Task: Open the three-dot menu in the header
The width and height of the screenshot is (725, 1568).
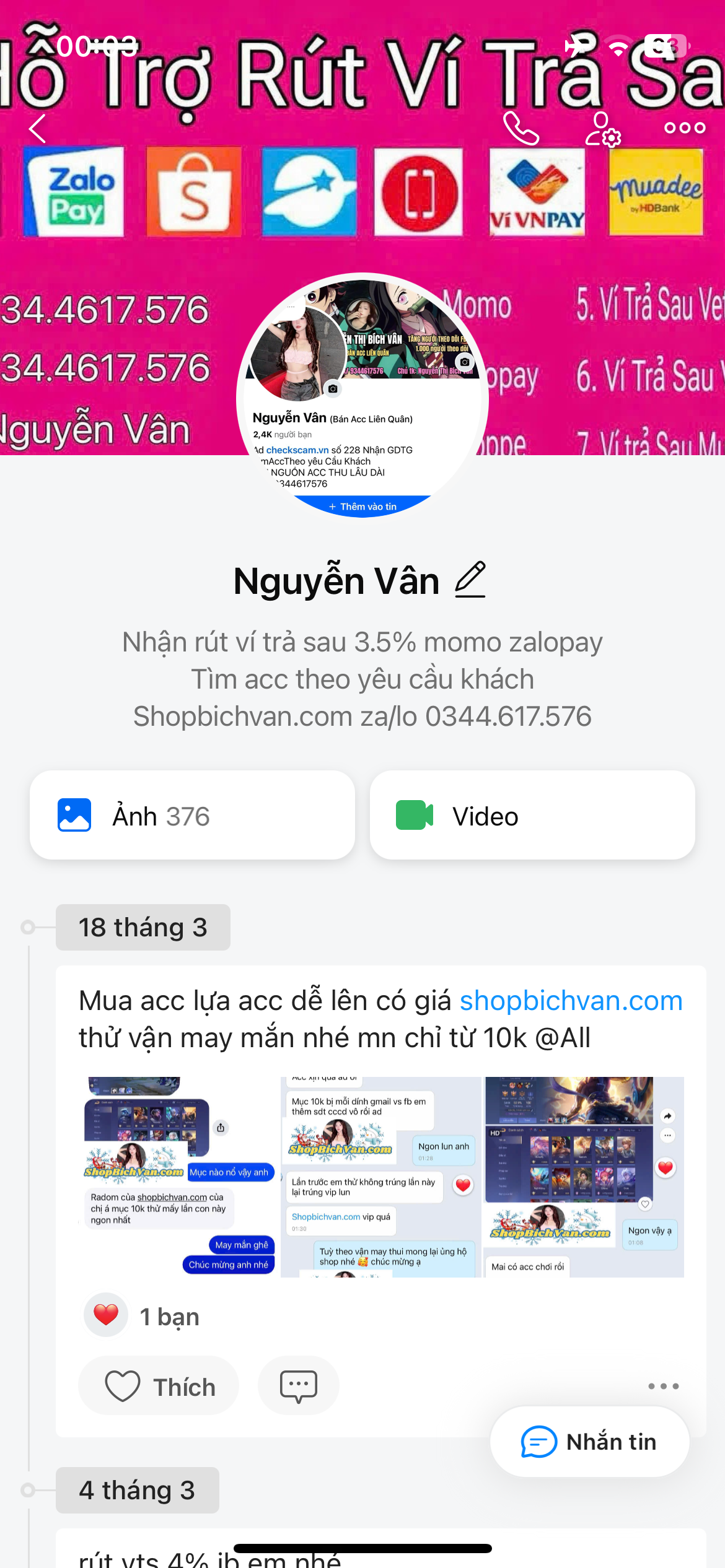Action: click(684, 128)
